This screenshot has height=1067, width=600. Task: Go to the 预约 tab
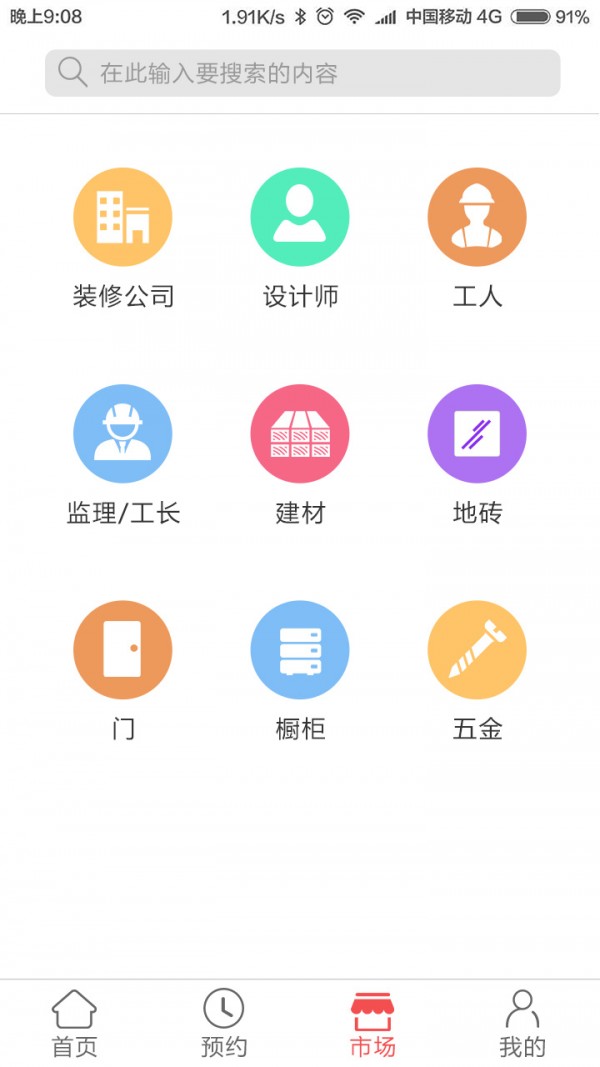(x=224, y=1023)
